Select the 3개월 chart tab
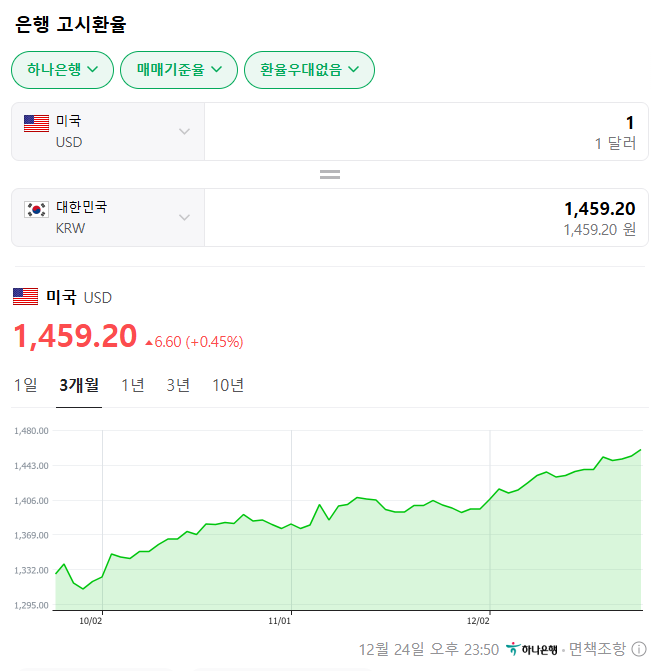The image size is (651, 671). (79, 385)
